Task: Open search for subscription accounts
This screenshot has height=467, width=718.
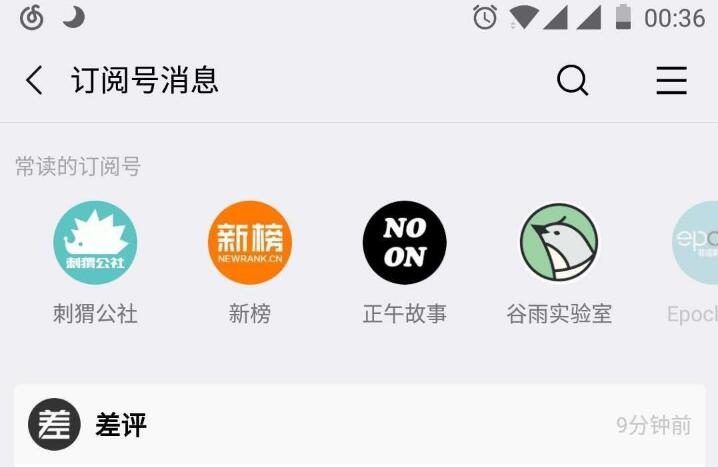Action: coord(572,80)
